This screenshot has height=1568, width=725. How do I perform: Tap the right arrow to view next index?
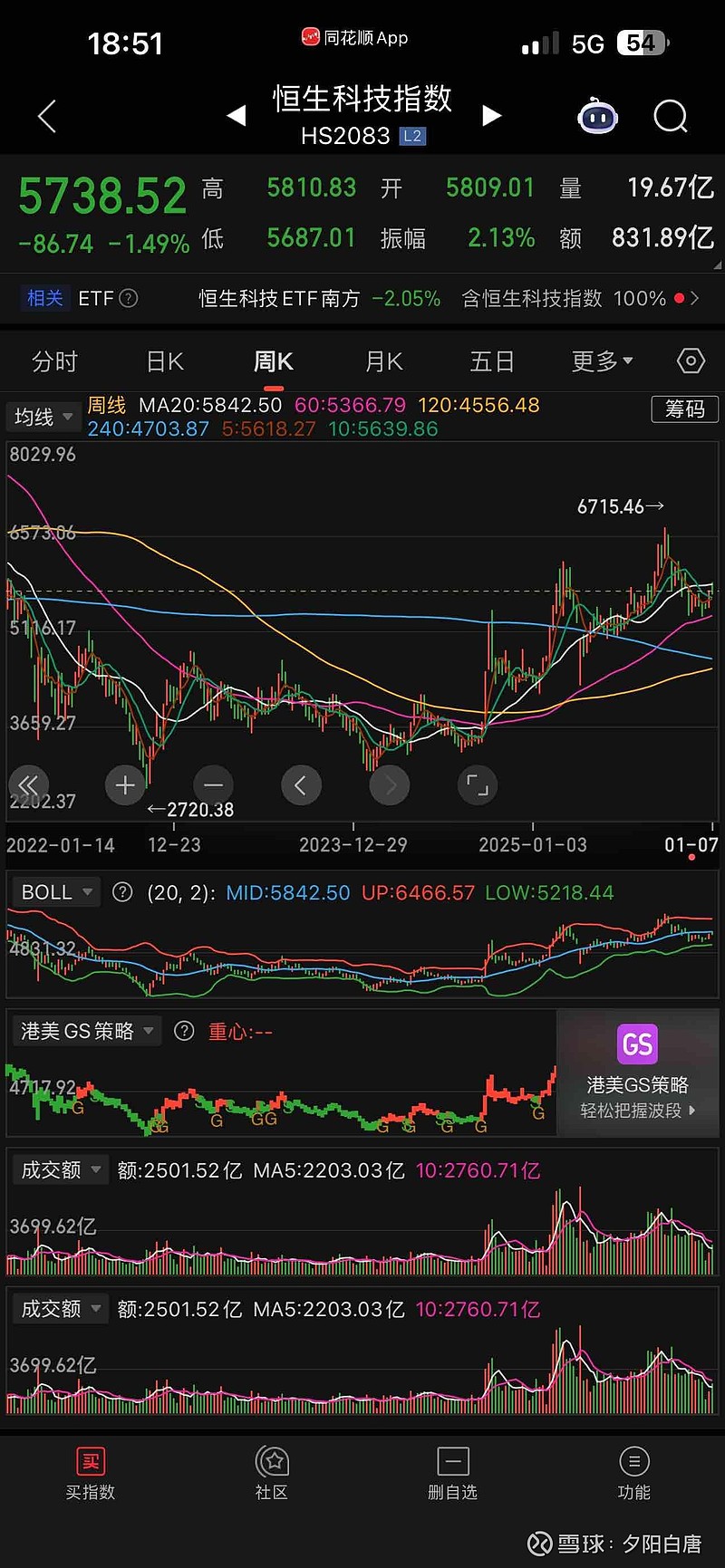pos(492,116)
